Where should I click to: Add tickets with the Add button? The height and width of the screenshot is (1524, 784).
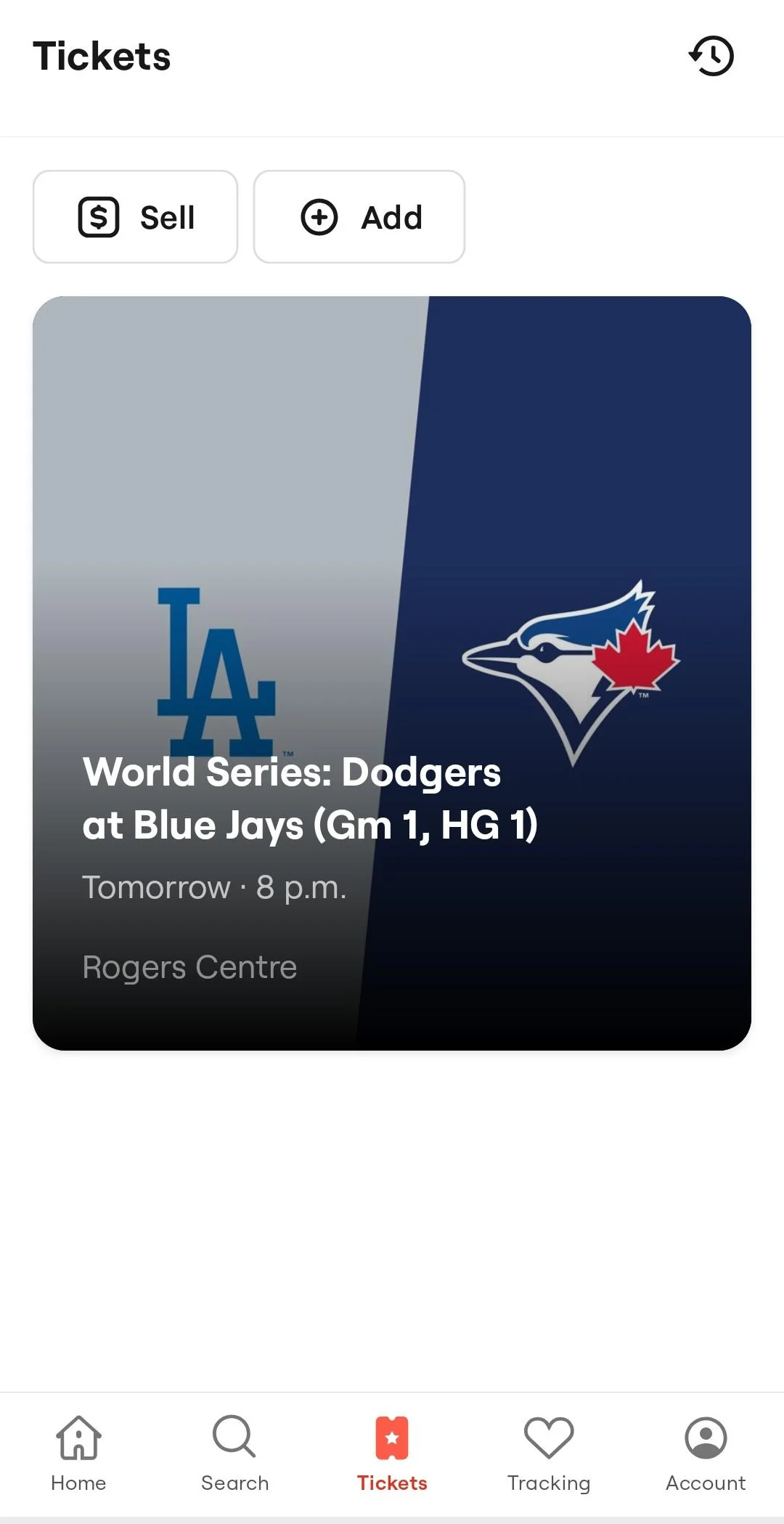[359, 217]
